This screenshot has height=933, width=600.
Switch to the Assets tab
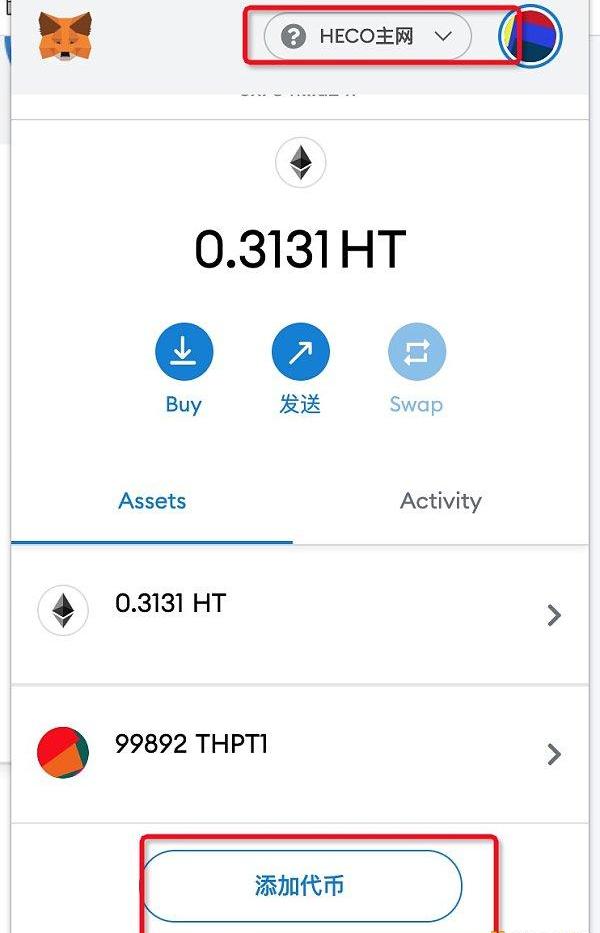pos(152,501)
